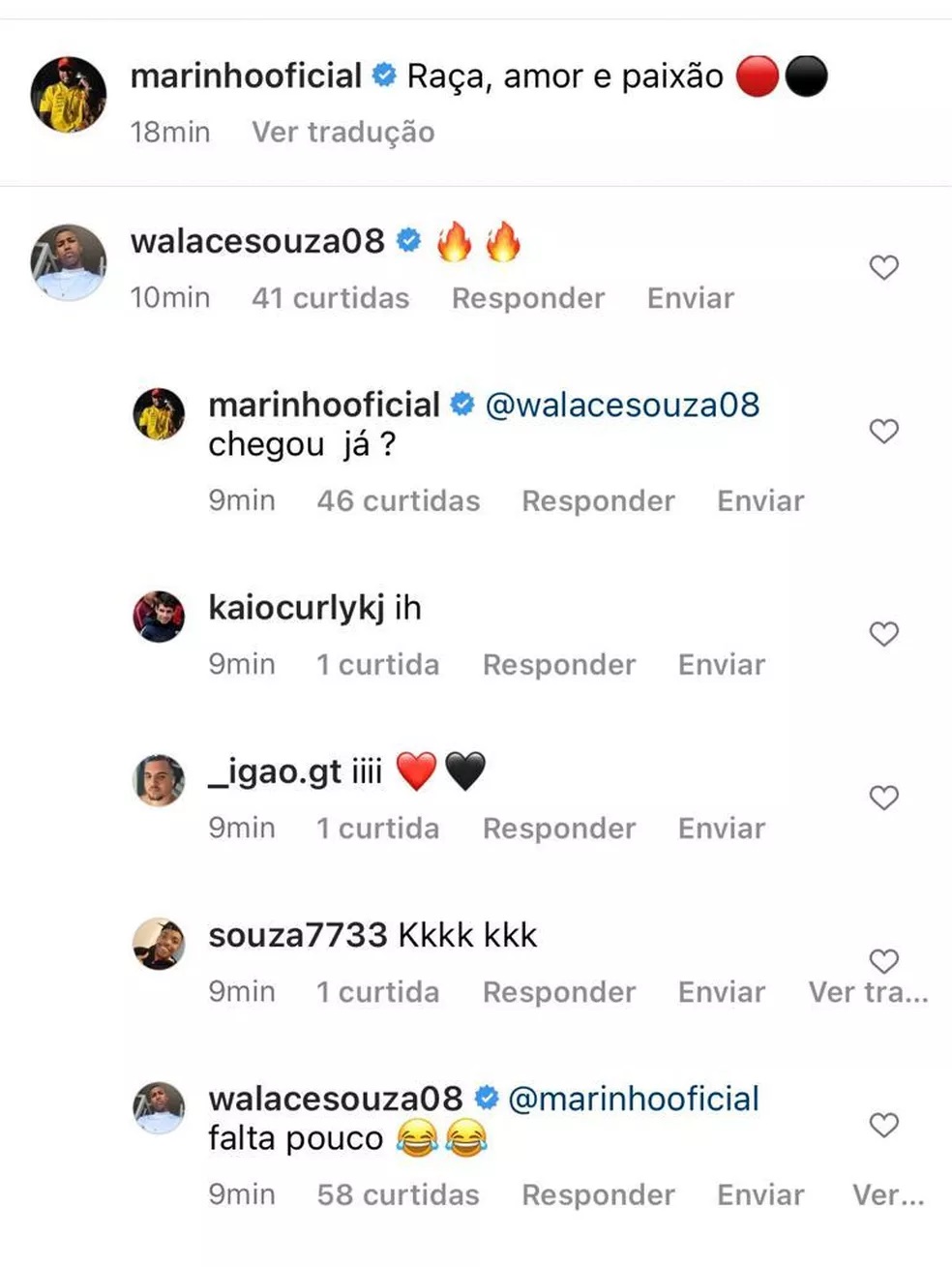
Task: Open kaiocurlykj's profile picture
Action: click(x=159, y=617)
